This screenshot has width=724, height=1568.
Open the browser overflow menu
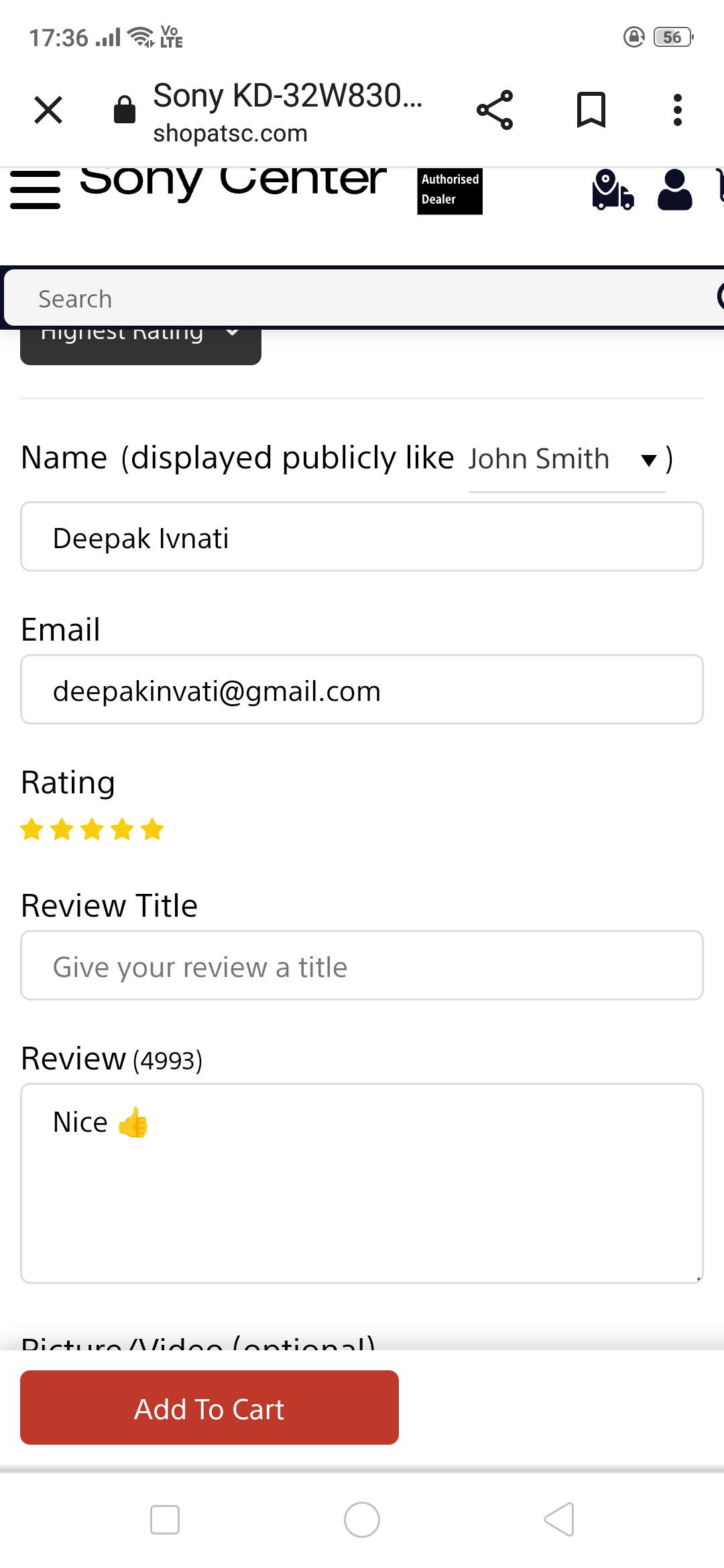(677, 110)
